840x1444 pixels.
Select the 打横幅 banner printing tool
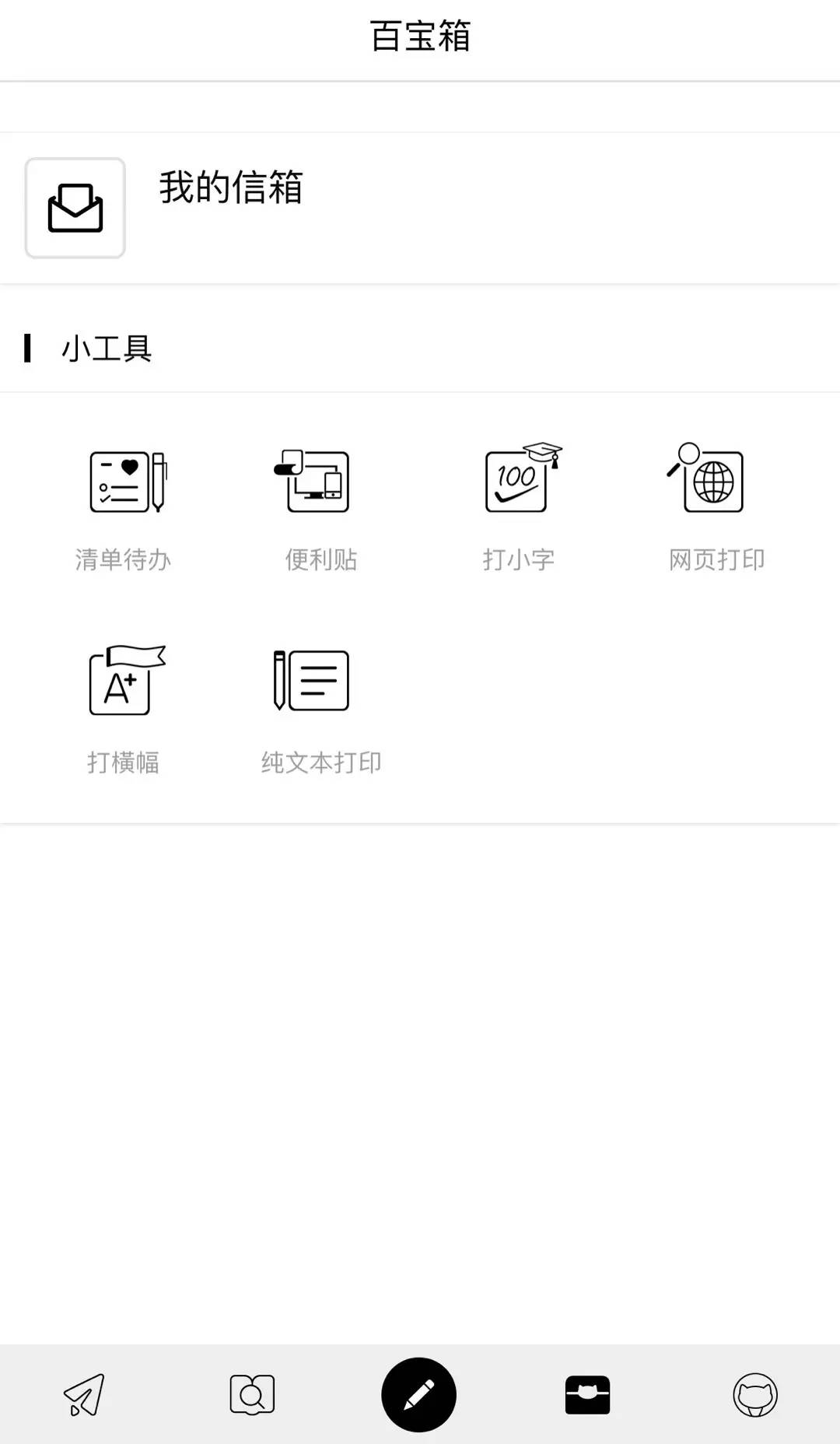click(124, 708)
